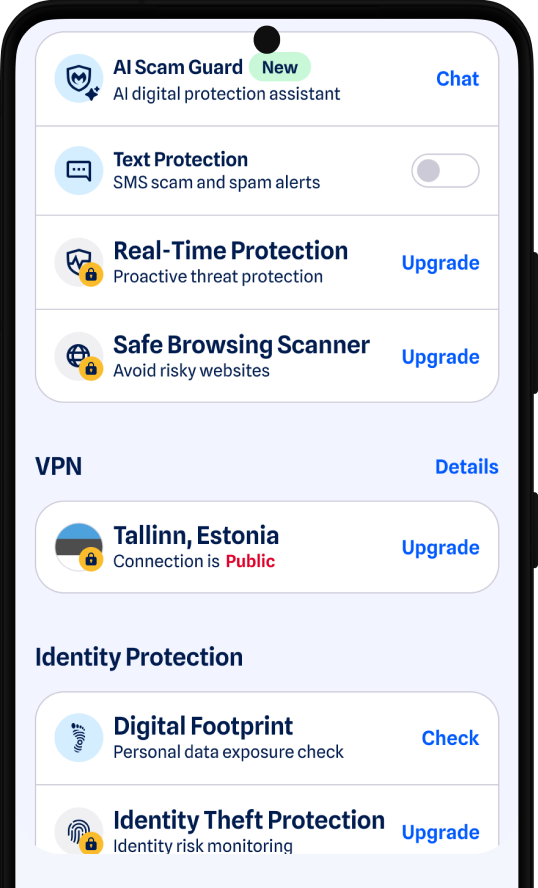Tap Upgrade beside Safe Browsing Scanner
The height and width of the screenshot is (888, 538).
click(441, 357)
